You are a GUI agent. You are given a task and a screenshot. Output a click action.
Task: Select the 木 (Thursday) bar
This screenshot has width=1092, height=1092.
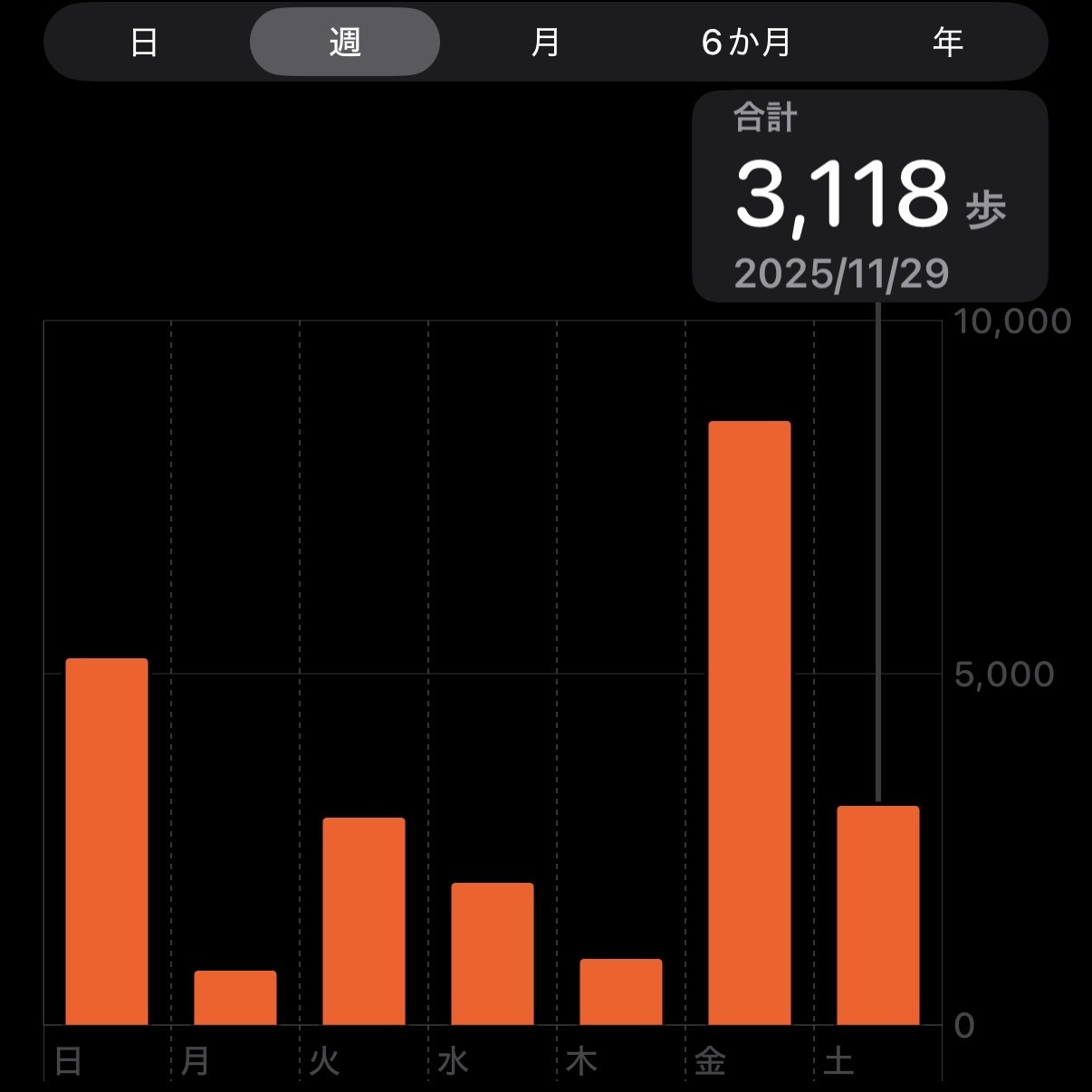[x=621, y=992]
